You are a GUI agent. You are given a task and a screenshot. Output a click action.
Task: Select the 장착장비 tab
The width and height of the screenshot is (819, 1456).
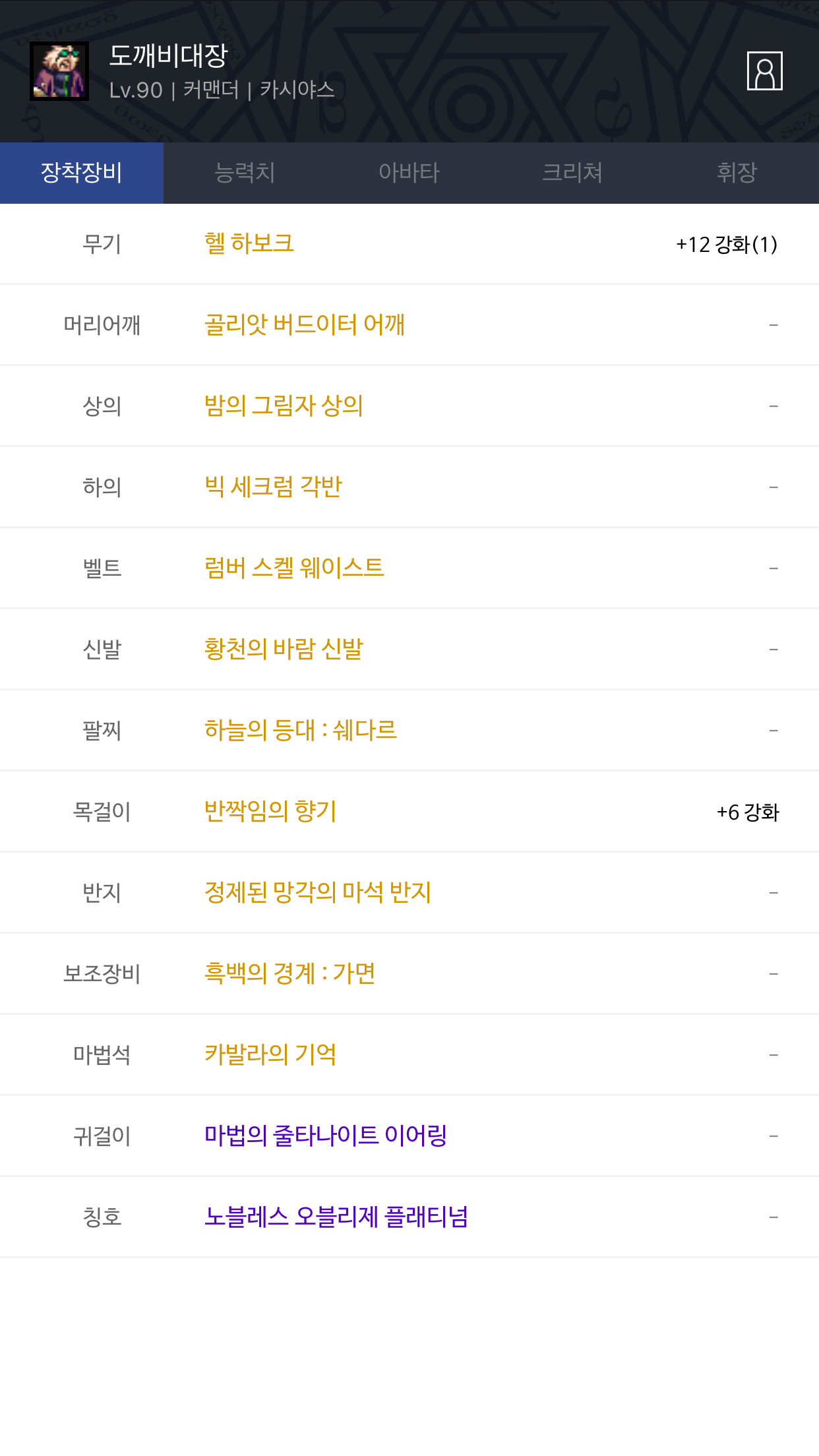pos(82,173)
